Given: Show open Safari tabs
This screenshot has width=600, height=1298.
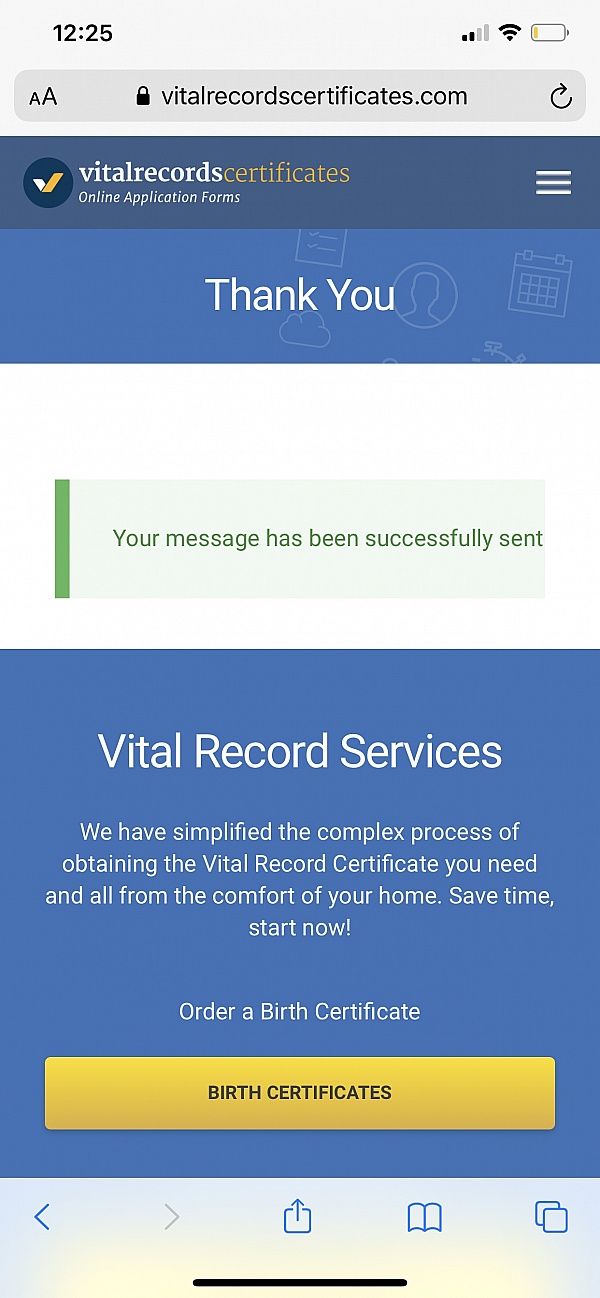Looking at the screenshot, I should click(551, 1216).
